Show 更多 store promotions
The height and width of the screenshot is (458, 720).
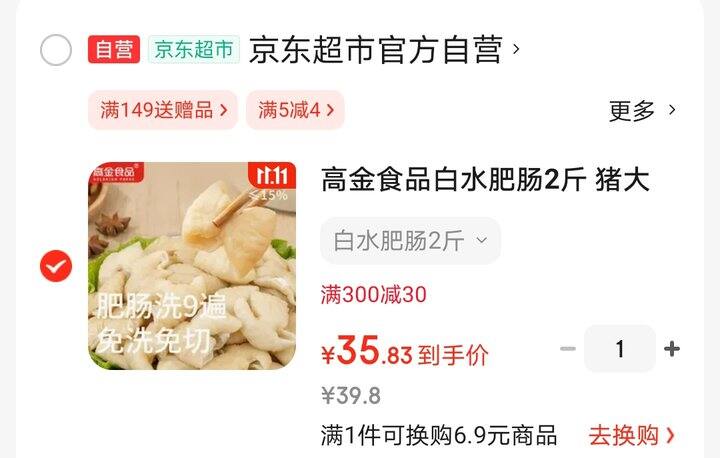tap(642, 110)
